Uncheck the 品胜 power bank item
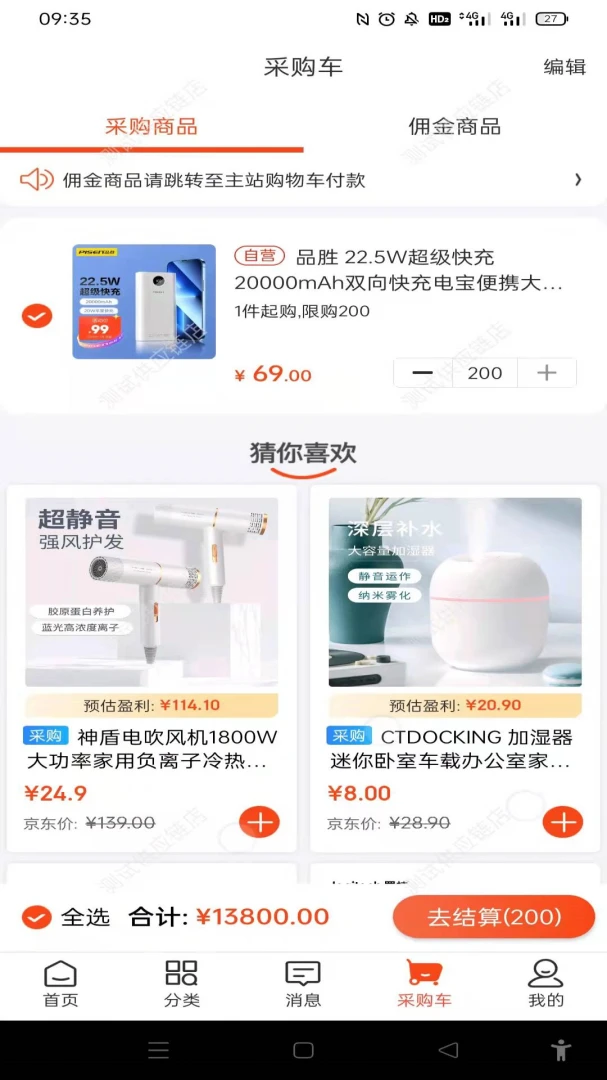 click(x=37, y=316)
